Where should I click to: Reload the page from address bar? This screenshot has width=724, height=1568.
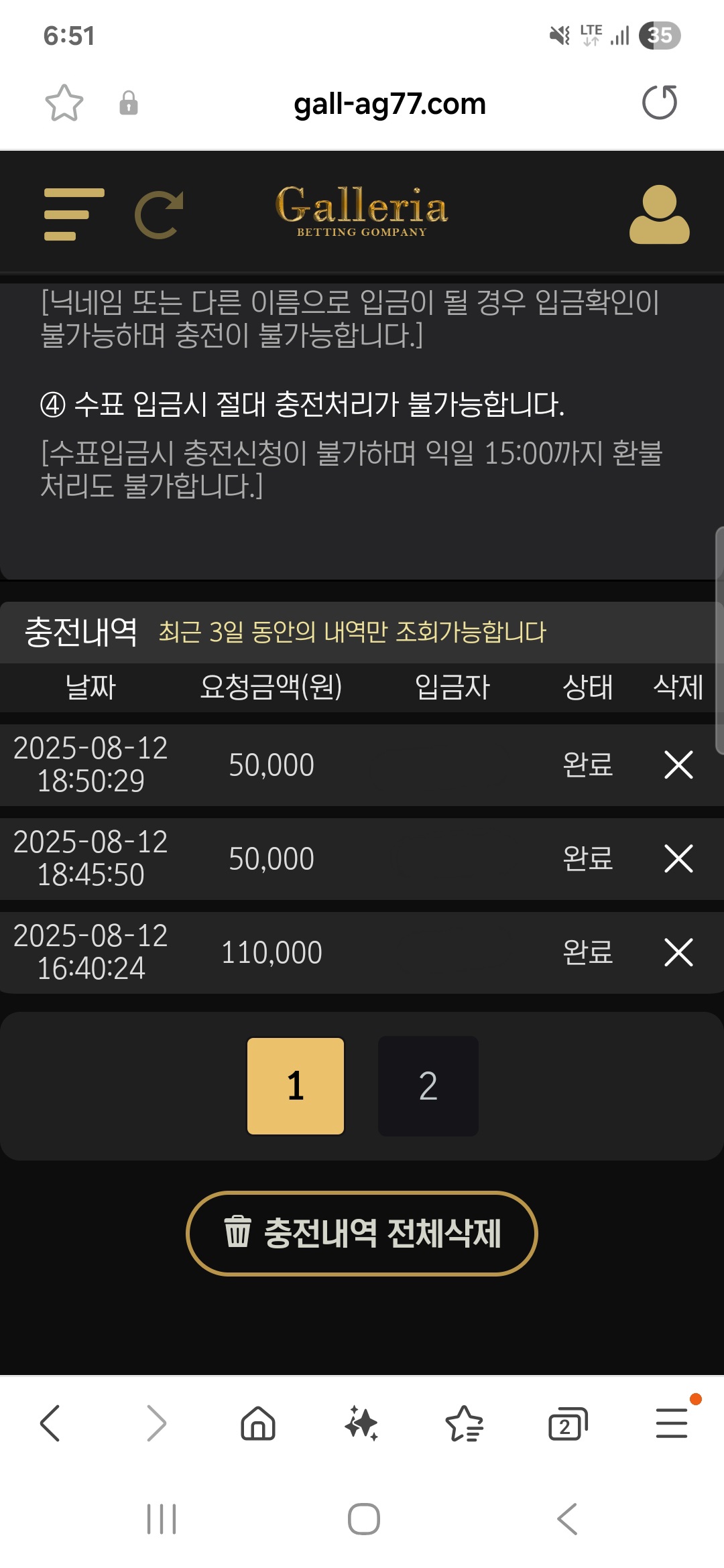(660, 103)
